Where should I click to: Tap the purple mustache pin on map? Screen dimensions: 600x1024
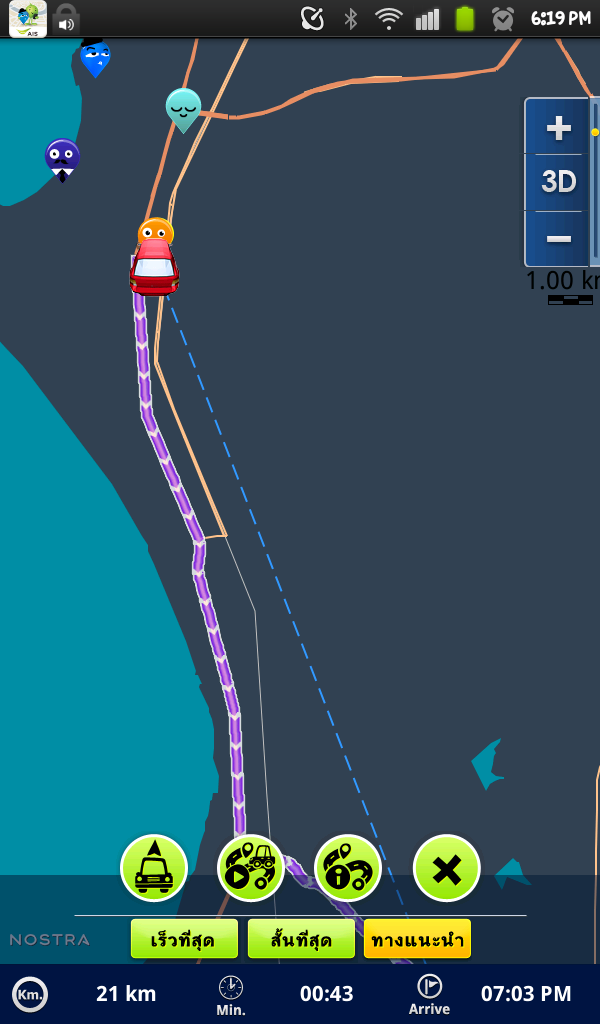tap(62, 158)
